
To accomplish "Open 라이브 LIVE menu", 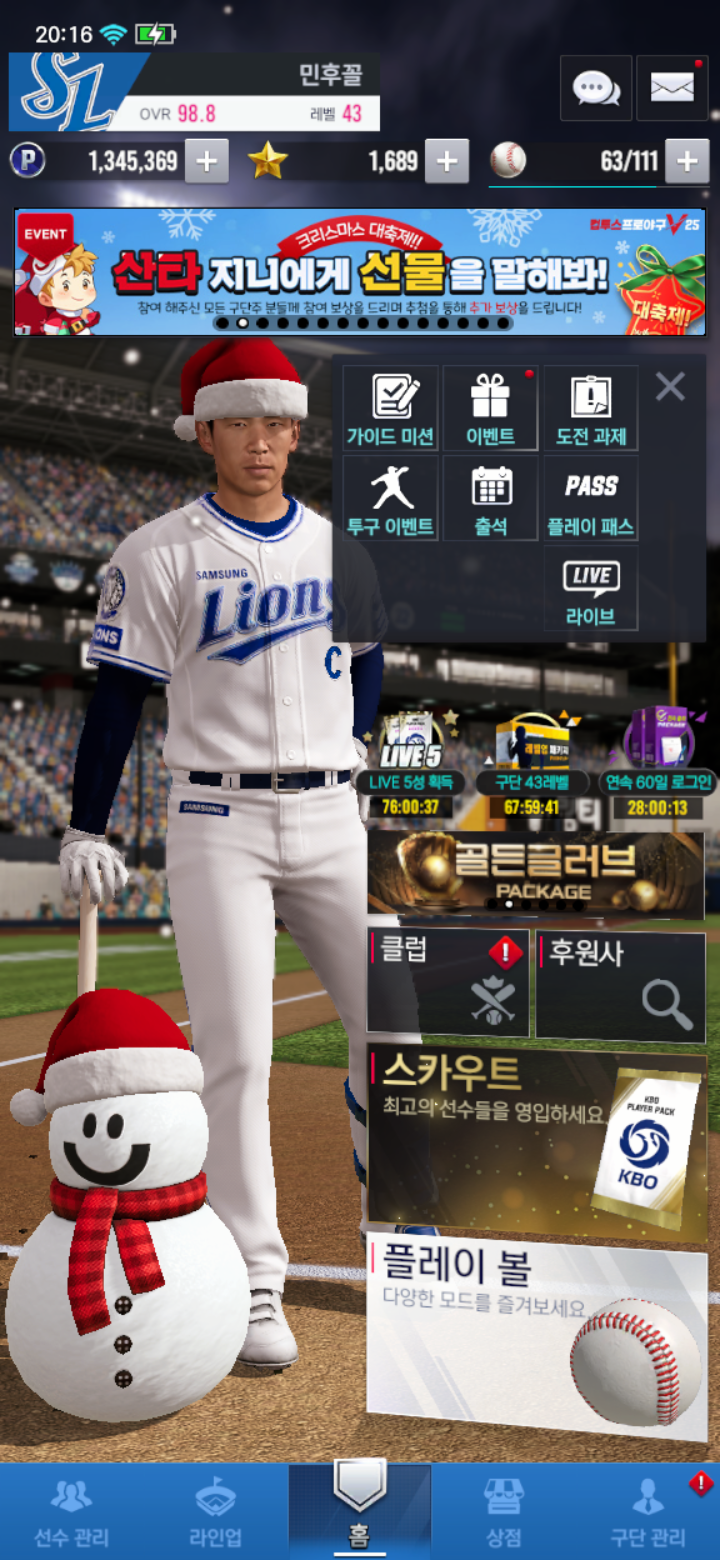I will pos(591,588).
